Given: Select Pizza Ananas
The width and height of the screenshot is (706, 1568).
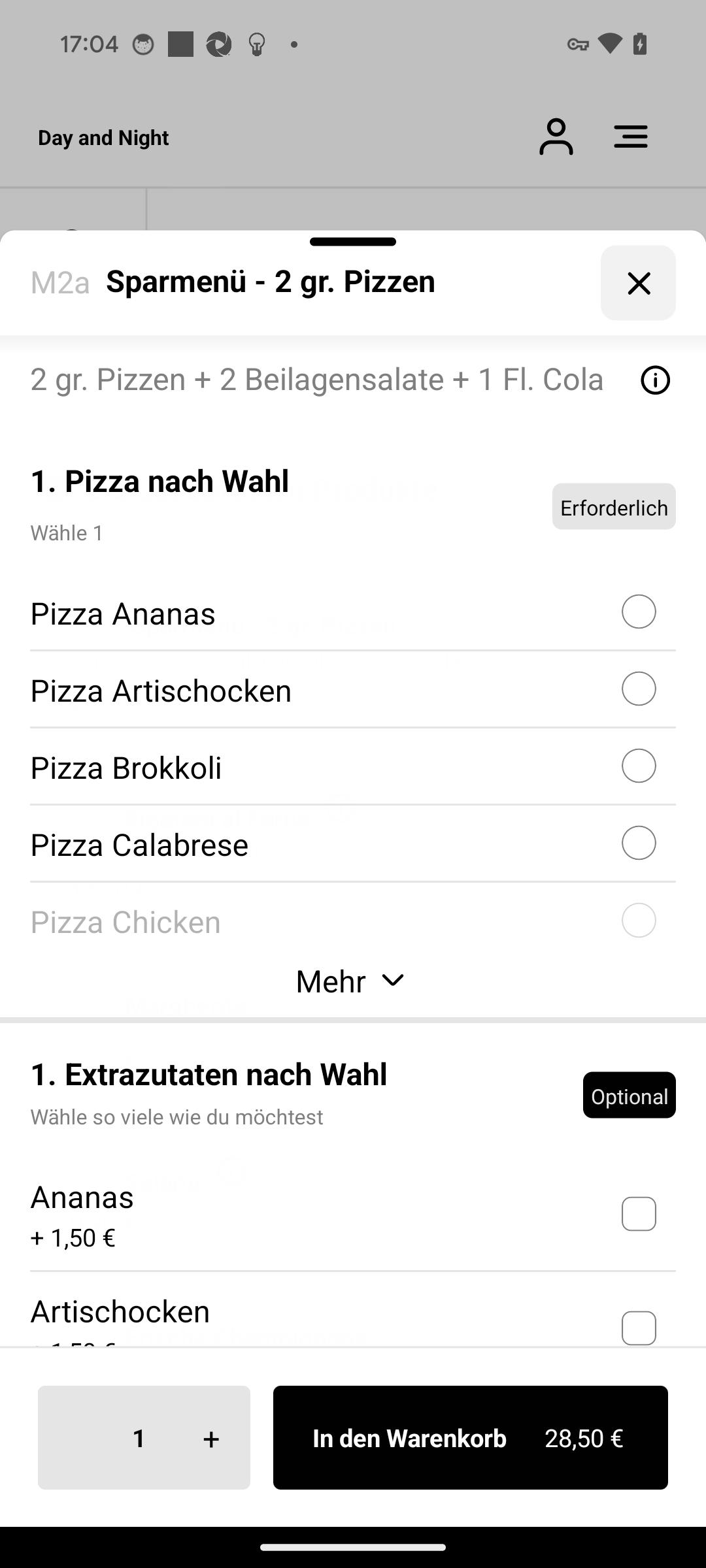Looking at the screenshot, I should coord(353,613).
